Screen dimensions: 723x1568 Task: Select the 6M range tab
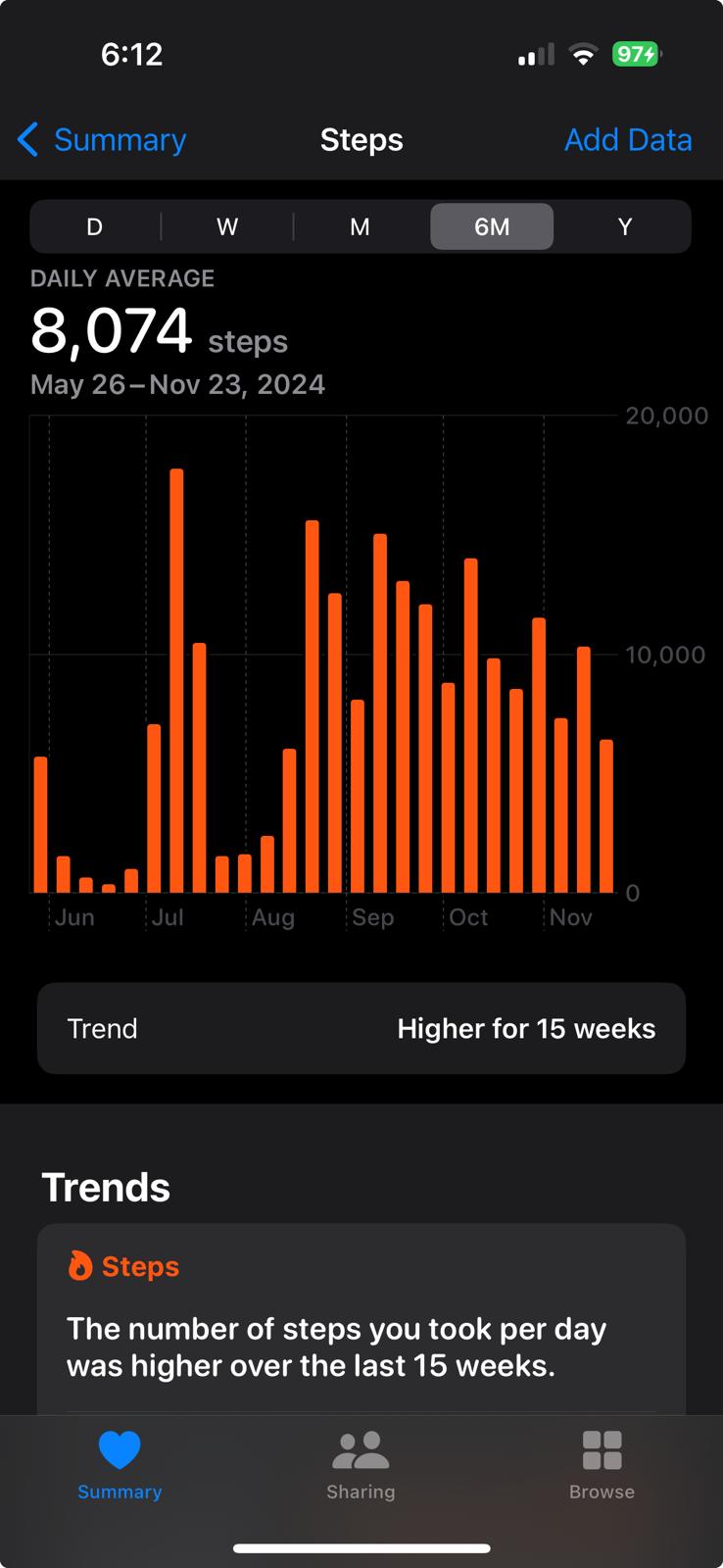coord(492,226)
